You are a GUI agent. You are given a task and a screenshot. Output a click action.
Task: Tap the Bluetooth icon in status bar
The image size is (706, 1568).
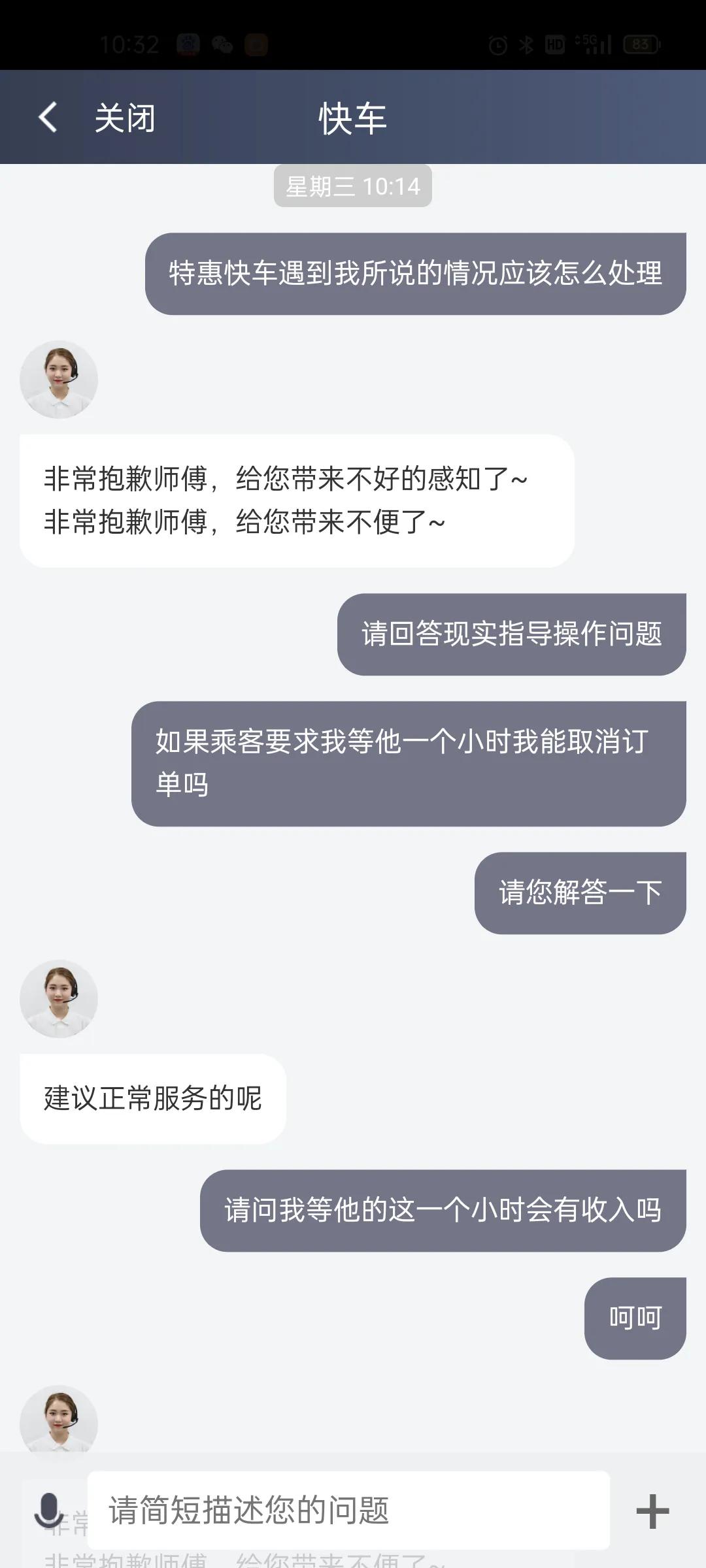click(x=527, y=44)
